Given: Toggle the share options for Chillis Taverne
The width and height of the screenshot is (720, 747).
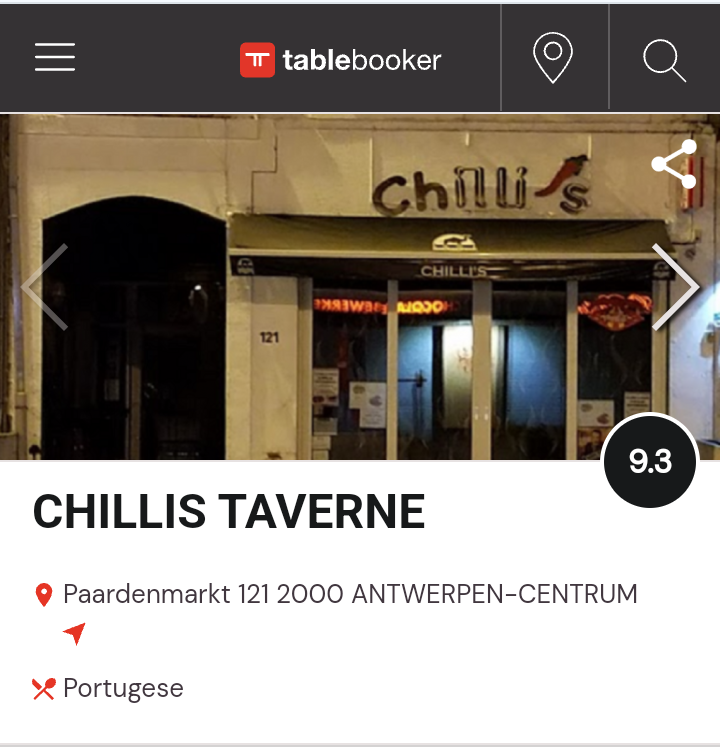Looking at the screenshot, I should 672,165.
